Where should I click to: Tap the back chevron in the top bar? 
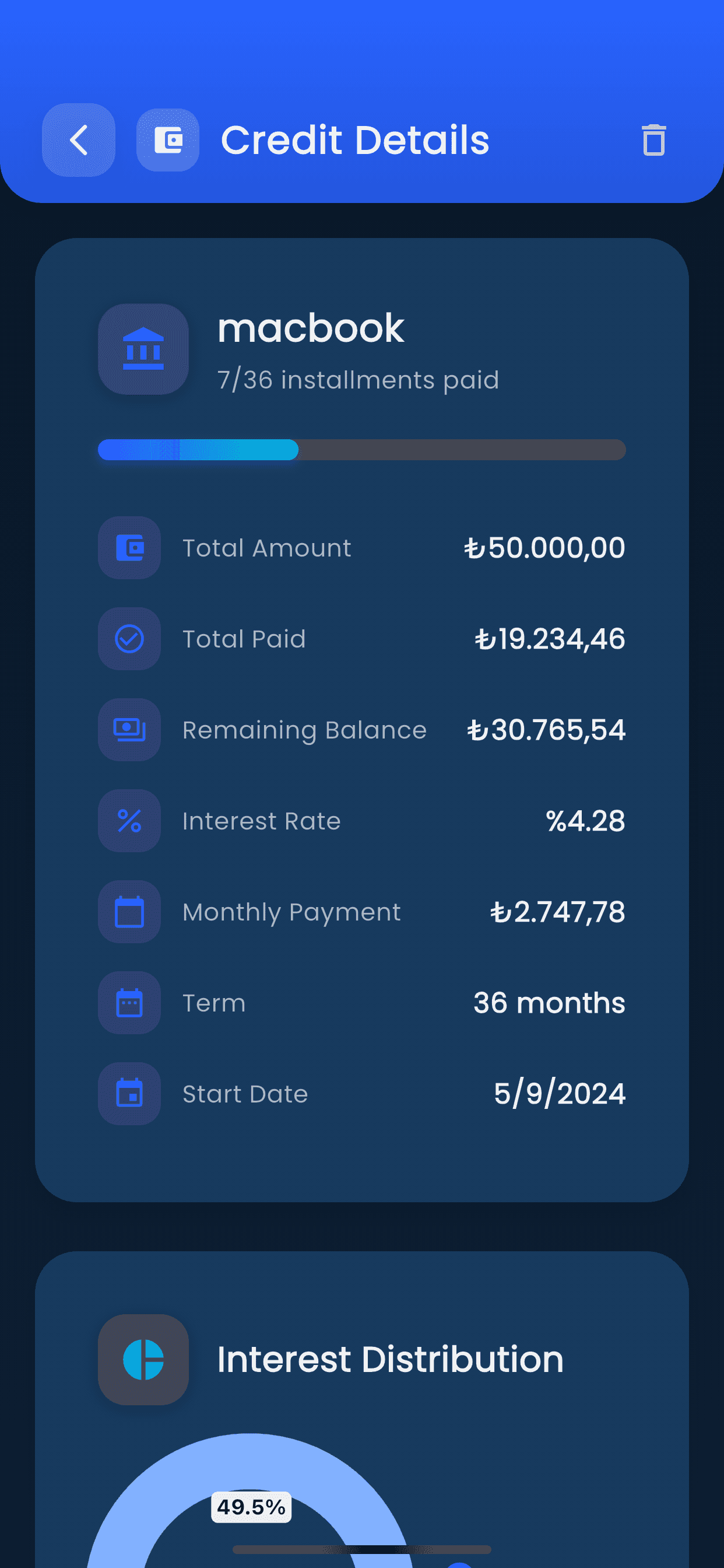click(78, 140)
